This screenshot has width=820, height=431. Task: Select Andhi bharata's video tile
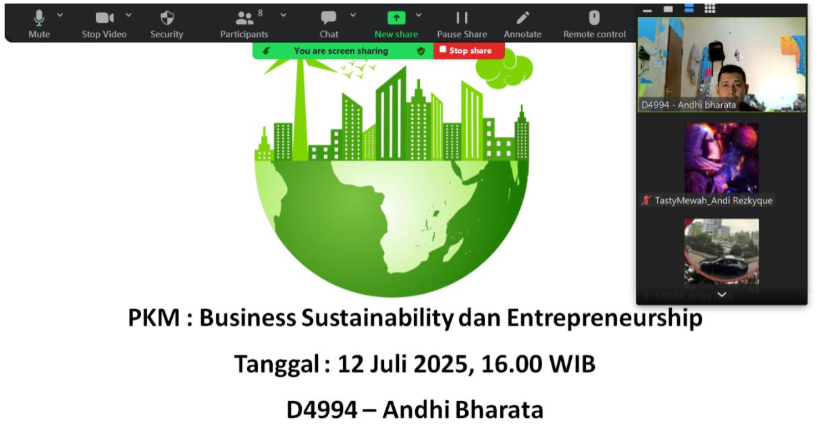point(721,62)
